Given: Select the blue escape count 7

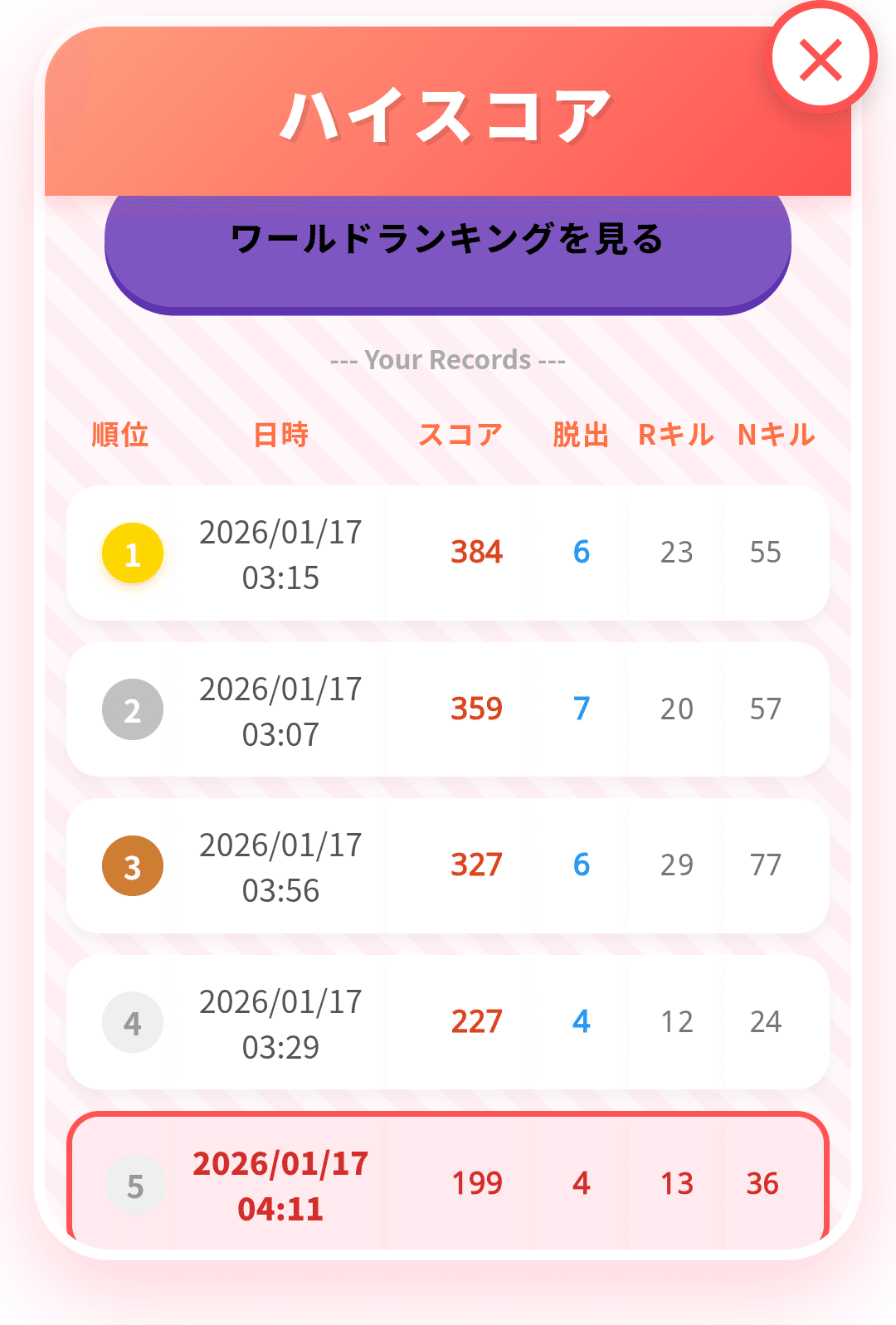Looking at the screenshot, I should pos(582,709).
